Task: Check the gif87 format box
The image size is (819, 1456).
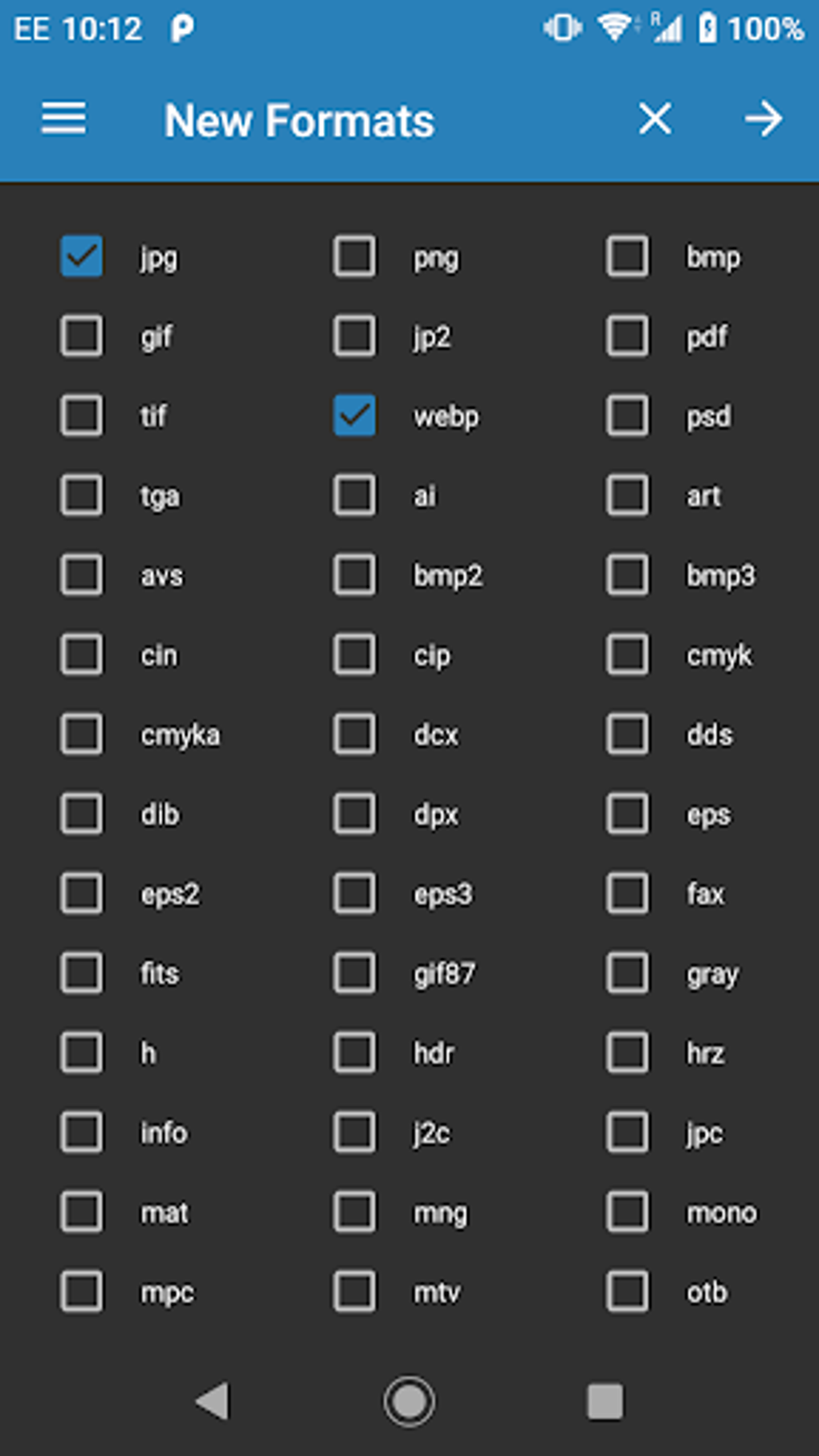Action: pos(354,973)
